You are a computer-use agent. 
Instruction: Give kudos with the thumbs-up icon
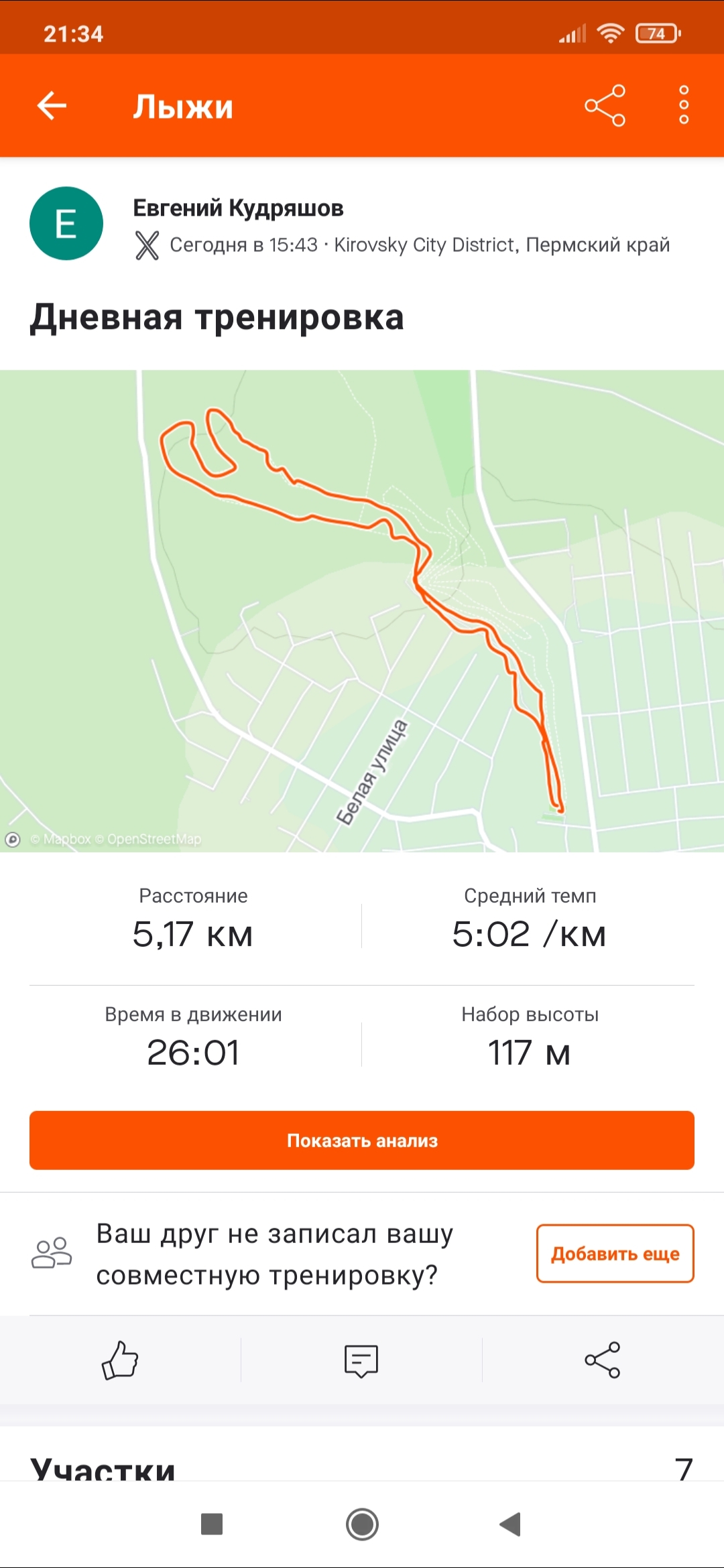[x=120, y=1360]
